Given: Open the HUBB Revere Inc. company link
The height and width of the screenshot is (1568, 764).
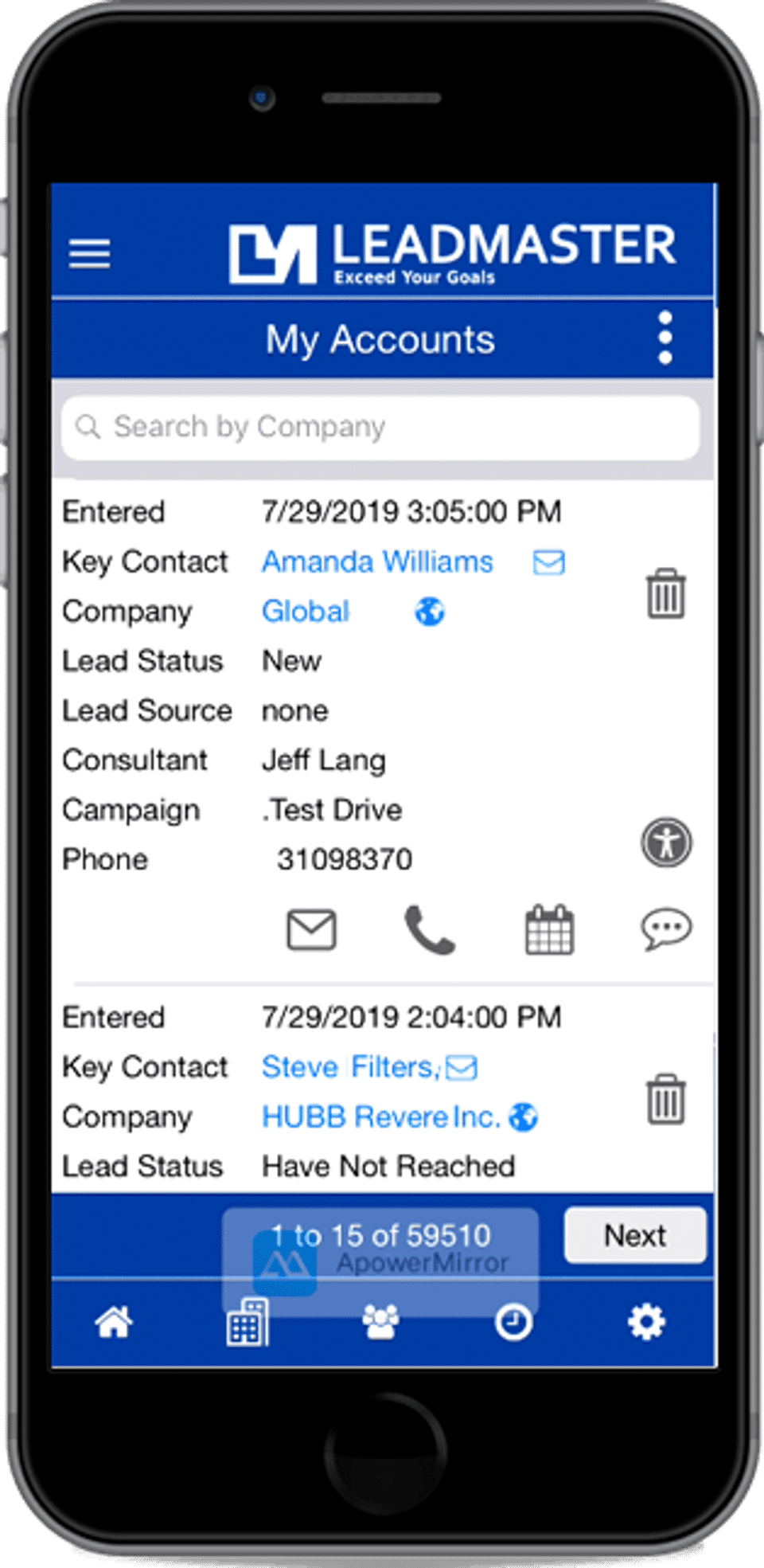Looking at the screenshot, I should [380, 1117].
